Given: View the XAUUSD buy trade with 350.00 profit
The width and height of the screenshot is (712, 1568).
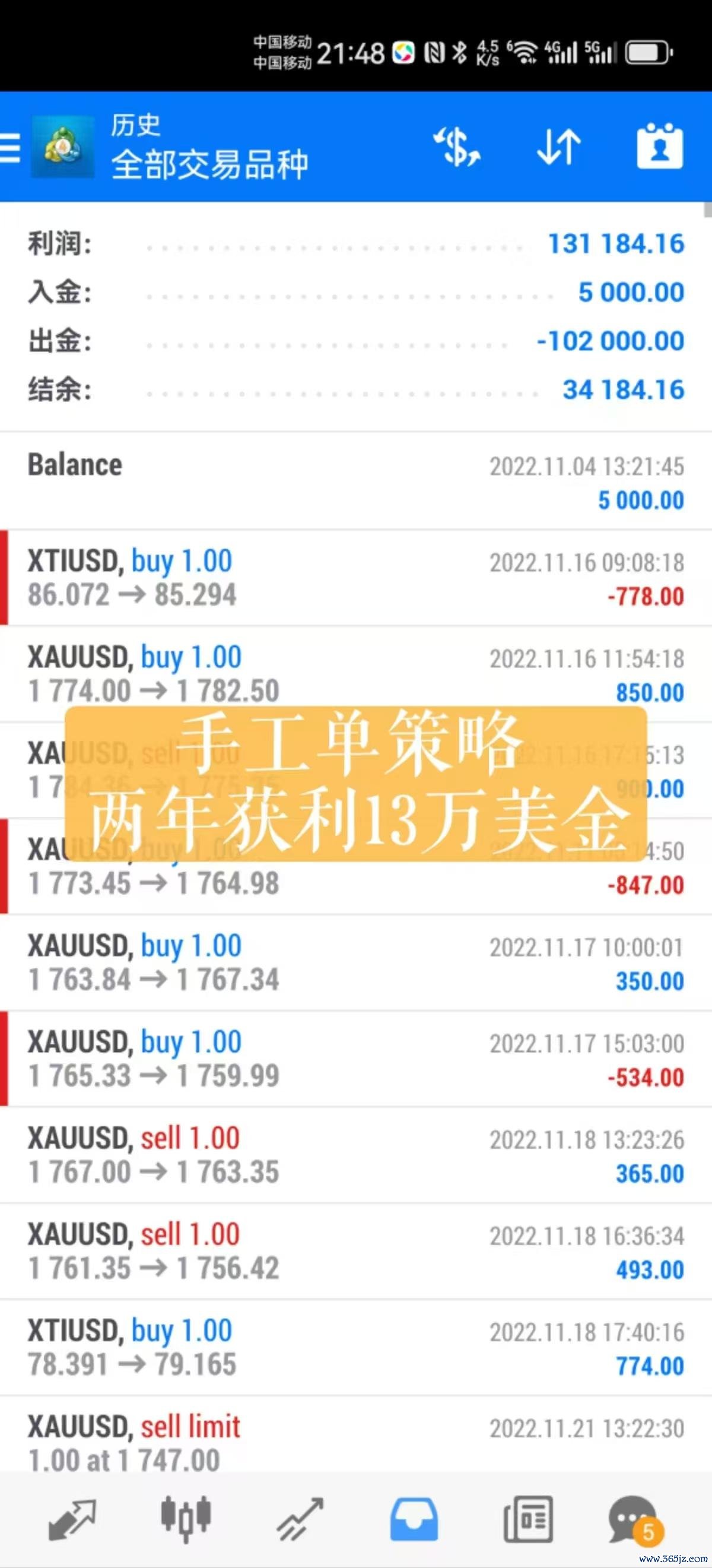Looking at the screenshot, I should point(356,962).
